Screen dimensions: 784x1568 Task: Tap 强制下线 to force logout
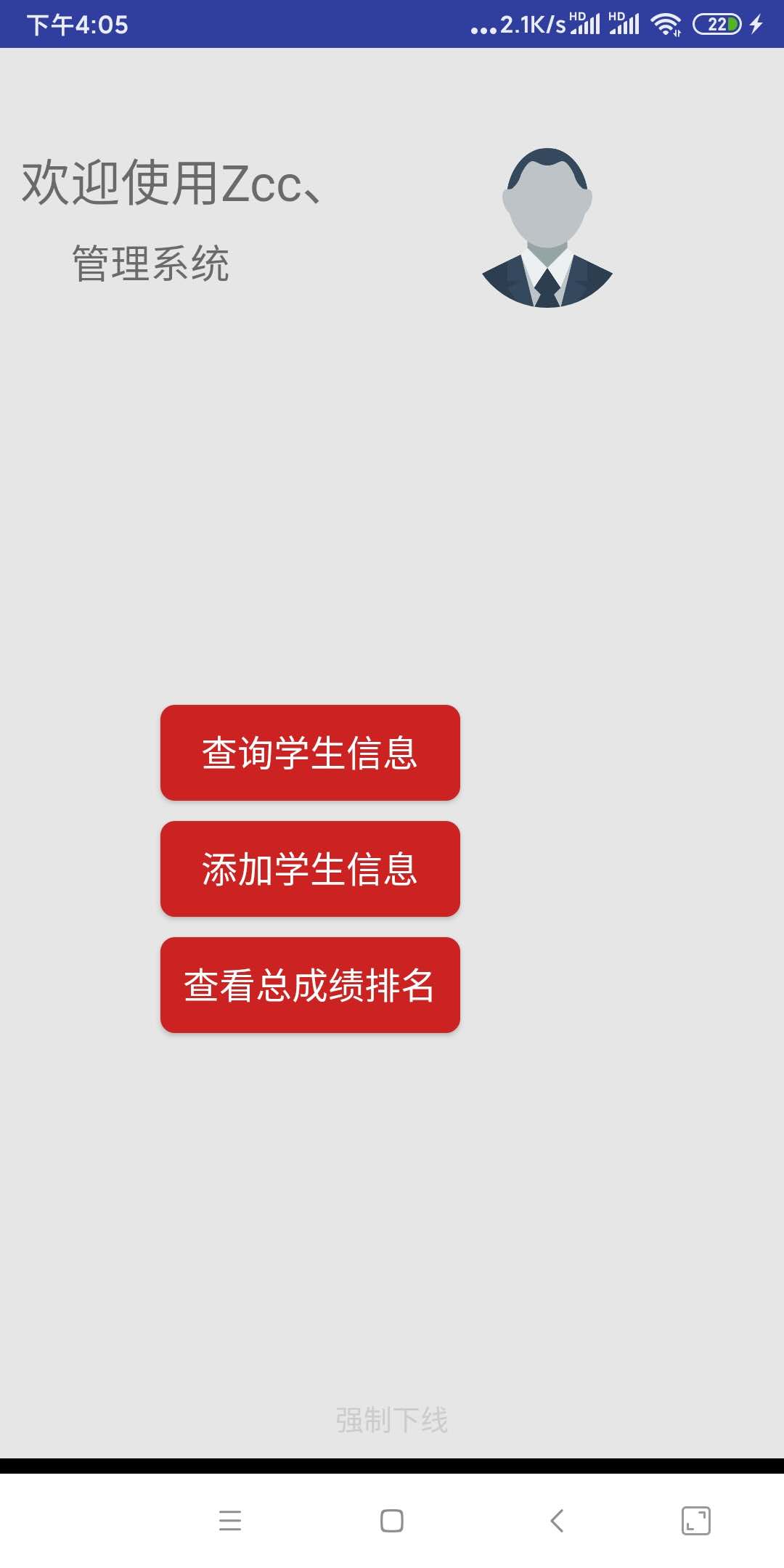pyautogui.click(x=392, y=1420)
